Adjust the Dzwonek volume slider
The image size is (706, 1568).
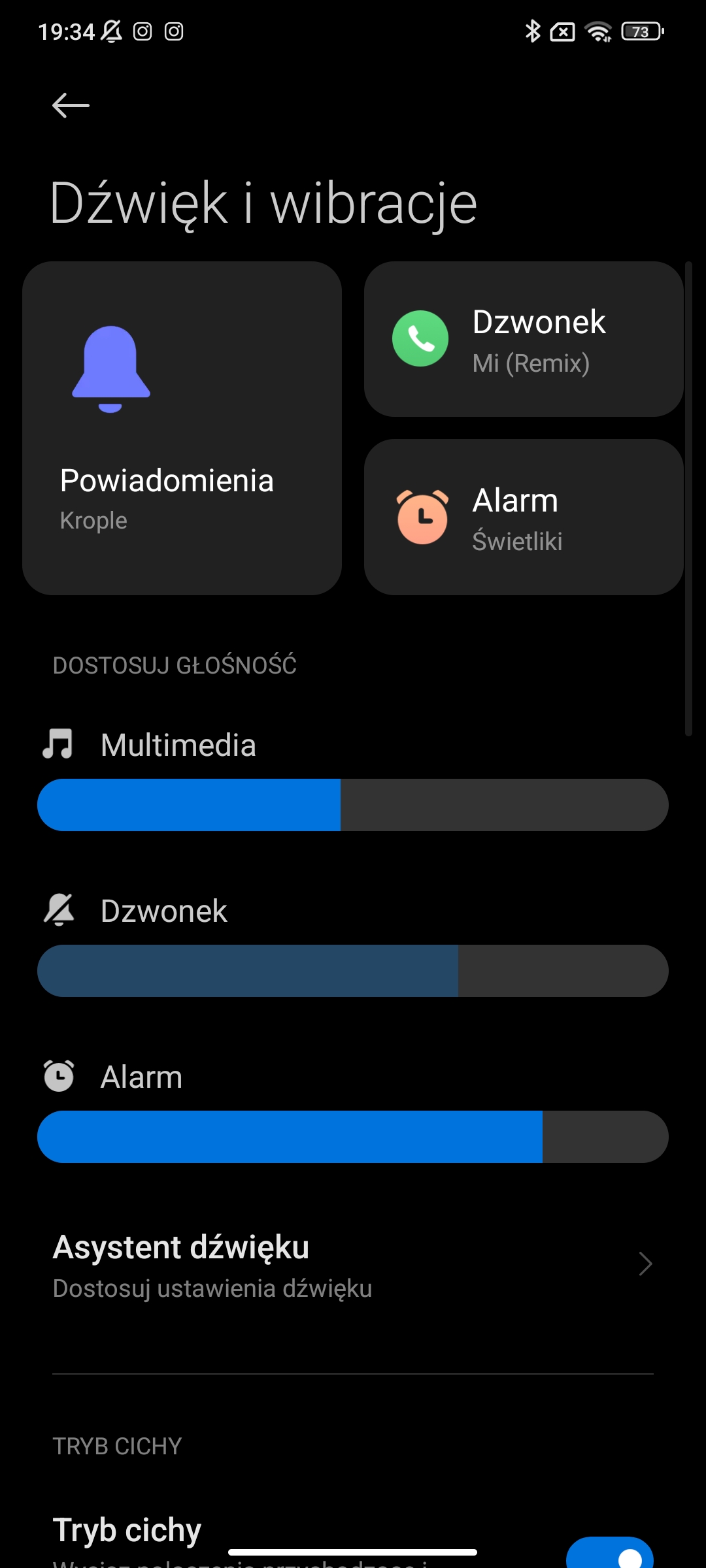tap(353, 971)
